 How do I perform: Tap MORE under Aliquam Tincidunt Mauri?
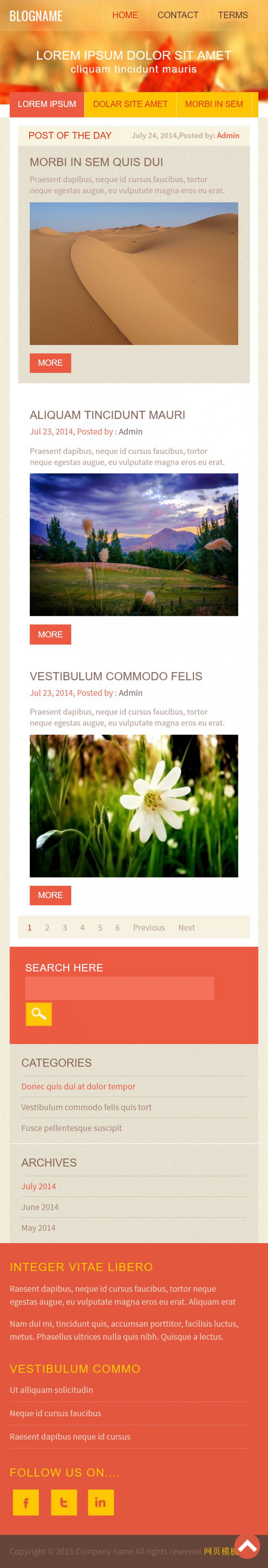[x=51, y=634]
